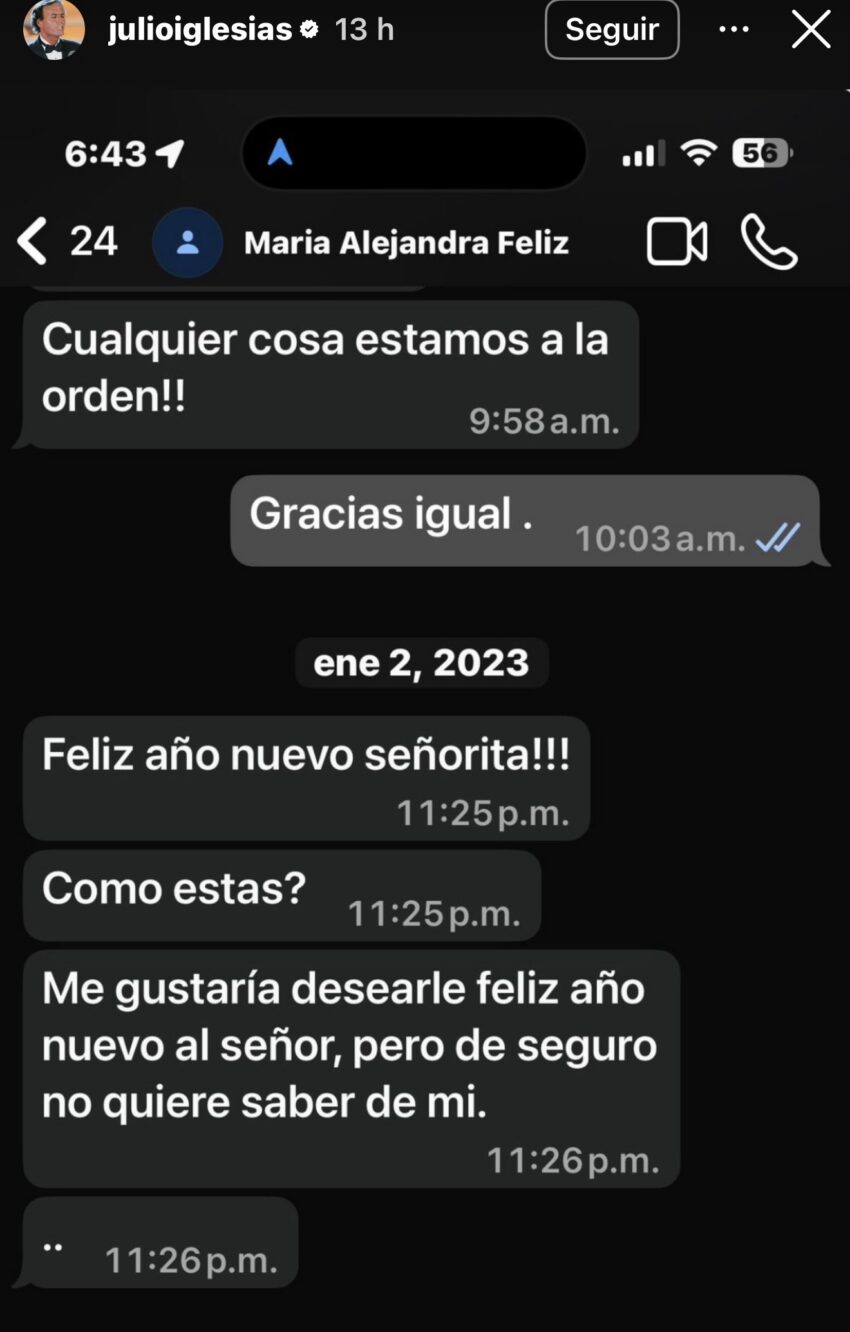Open the story's three-dot options menu
850x1332 pixels.
coord(734,30)
